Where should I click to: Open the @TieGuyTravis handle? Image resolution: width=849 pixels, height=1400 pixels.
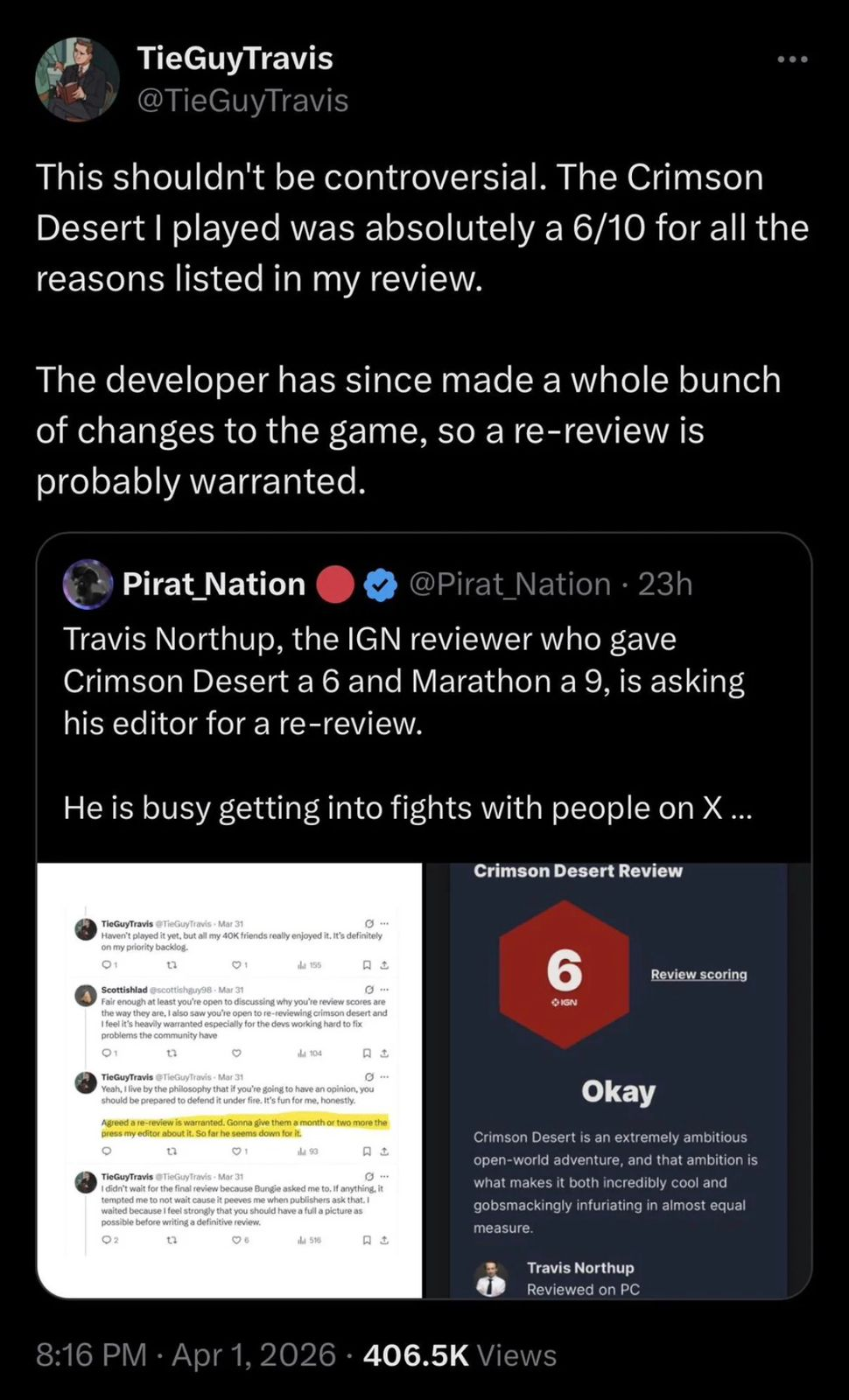tap(242, 101)
